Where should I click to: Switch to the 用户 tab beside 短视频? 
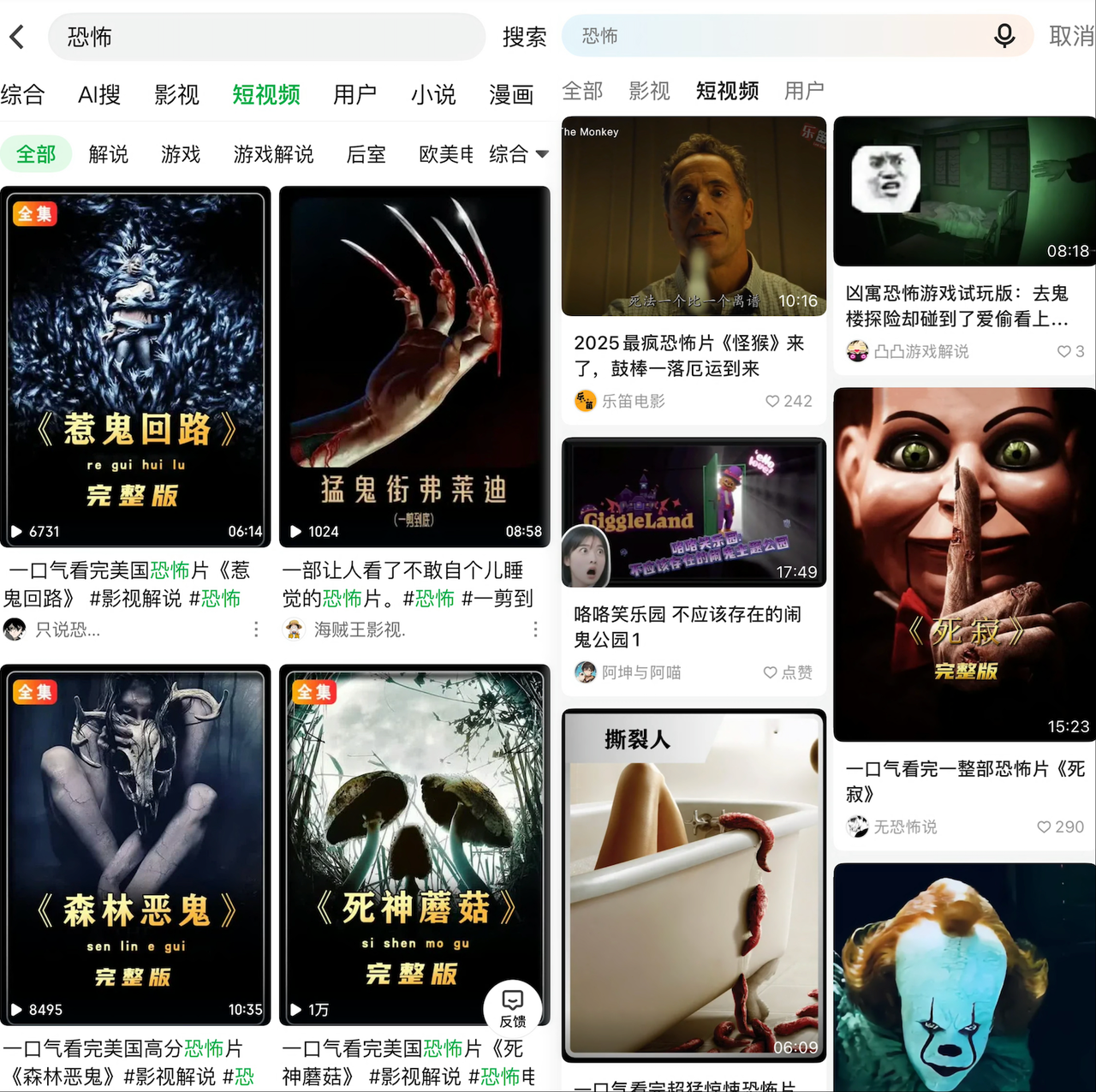coord(804,91)
